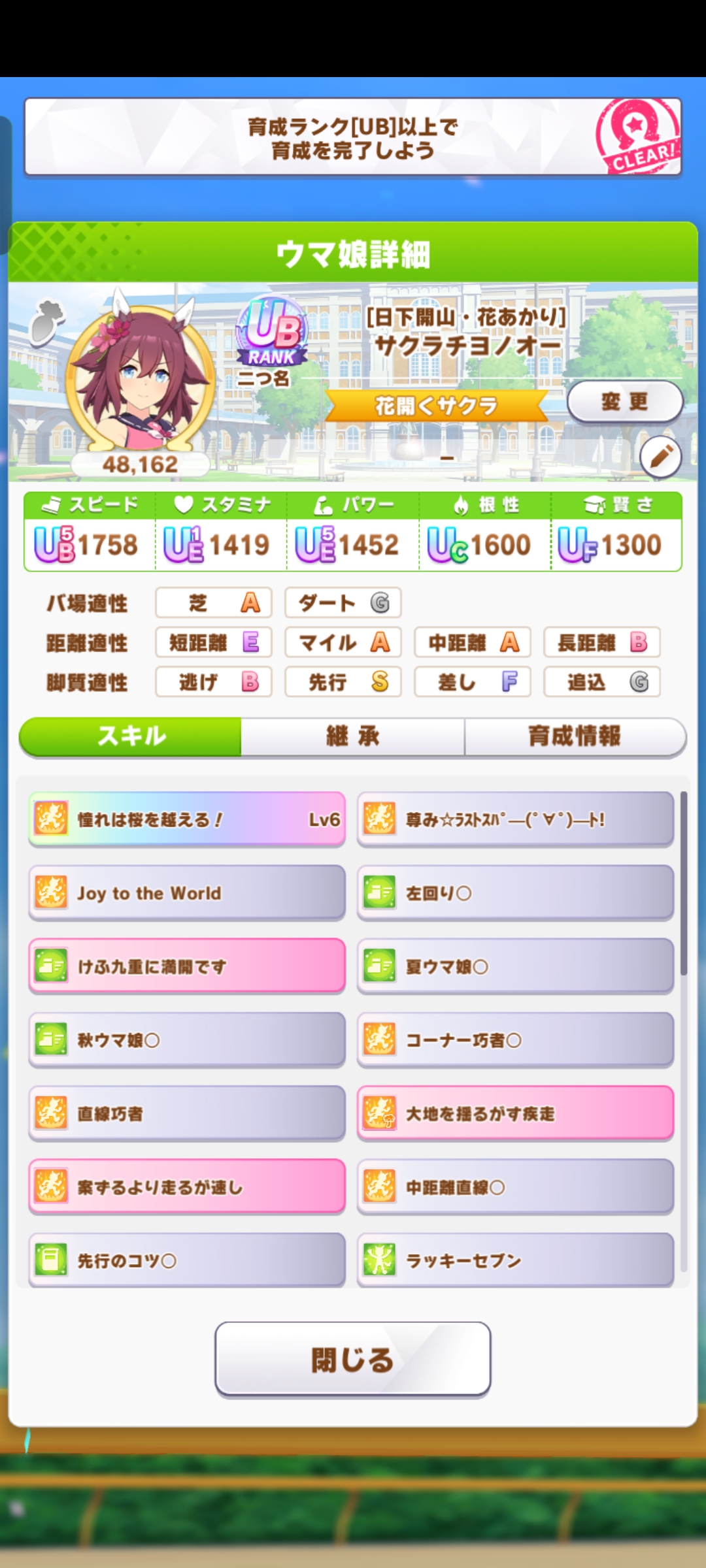Open the Joy to the World skill
This screenshot has width=706, height=1568.
tap(187, 892)
